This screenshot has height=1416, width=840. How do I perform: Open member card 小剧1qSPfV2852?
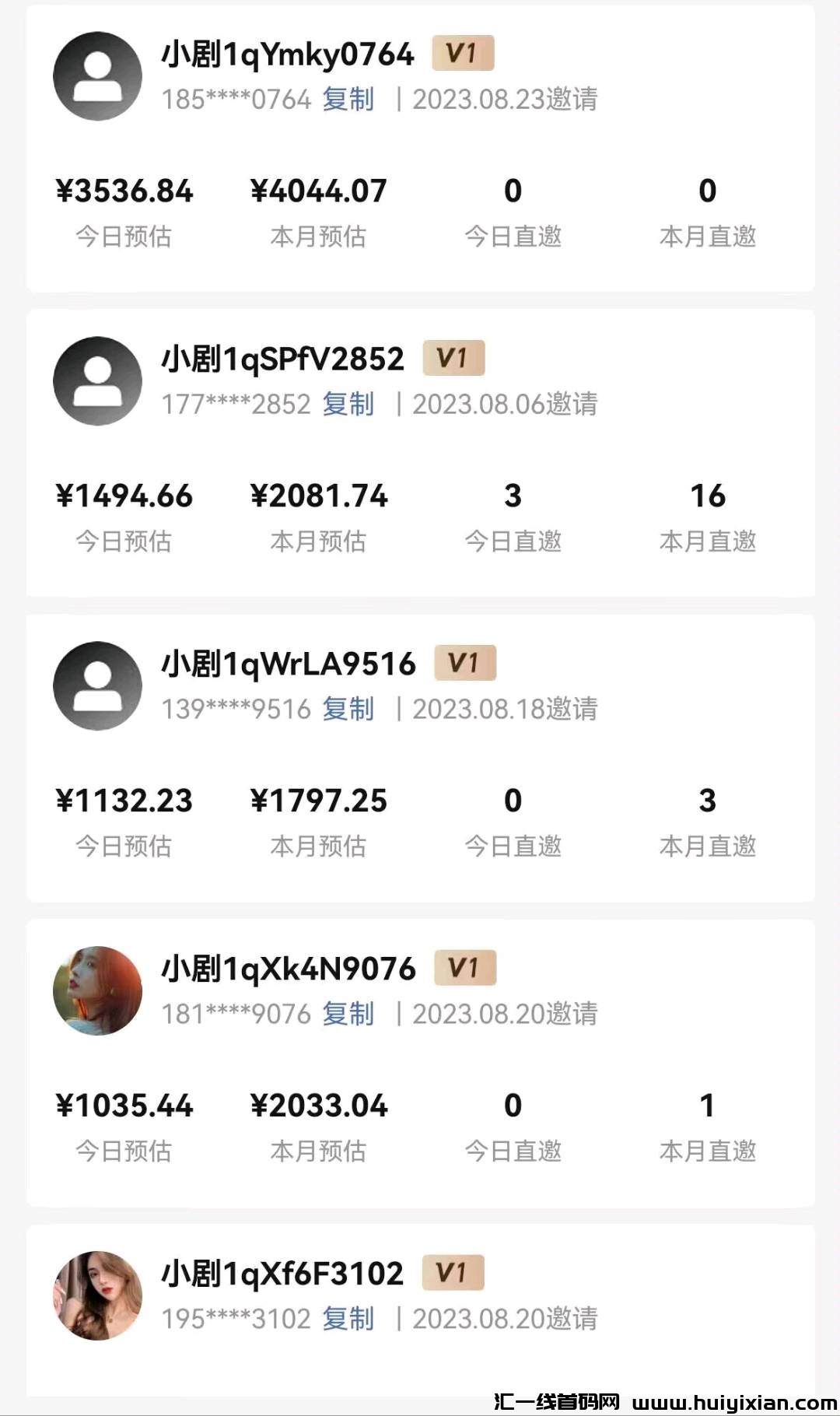point(282,359)
